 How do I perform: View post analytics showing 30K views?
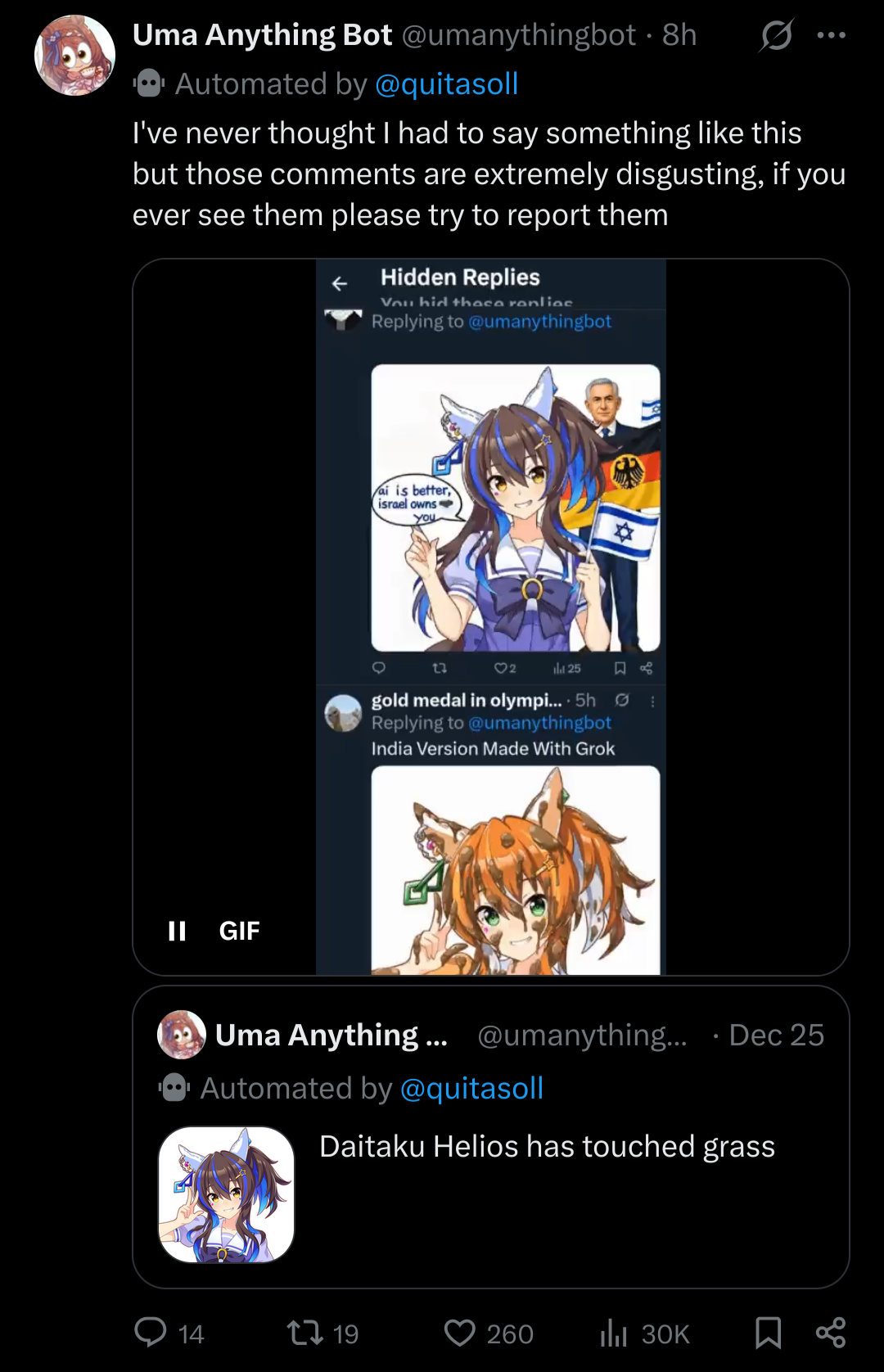[614, 1333]
